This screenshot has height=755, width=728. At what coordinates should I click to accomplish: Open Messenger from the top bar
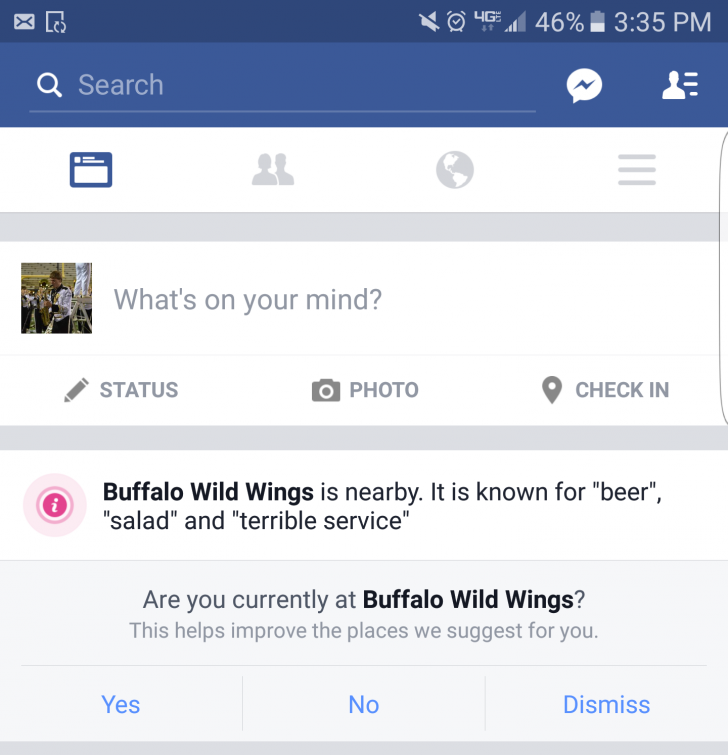click(x=584, y=85)
